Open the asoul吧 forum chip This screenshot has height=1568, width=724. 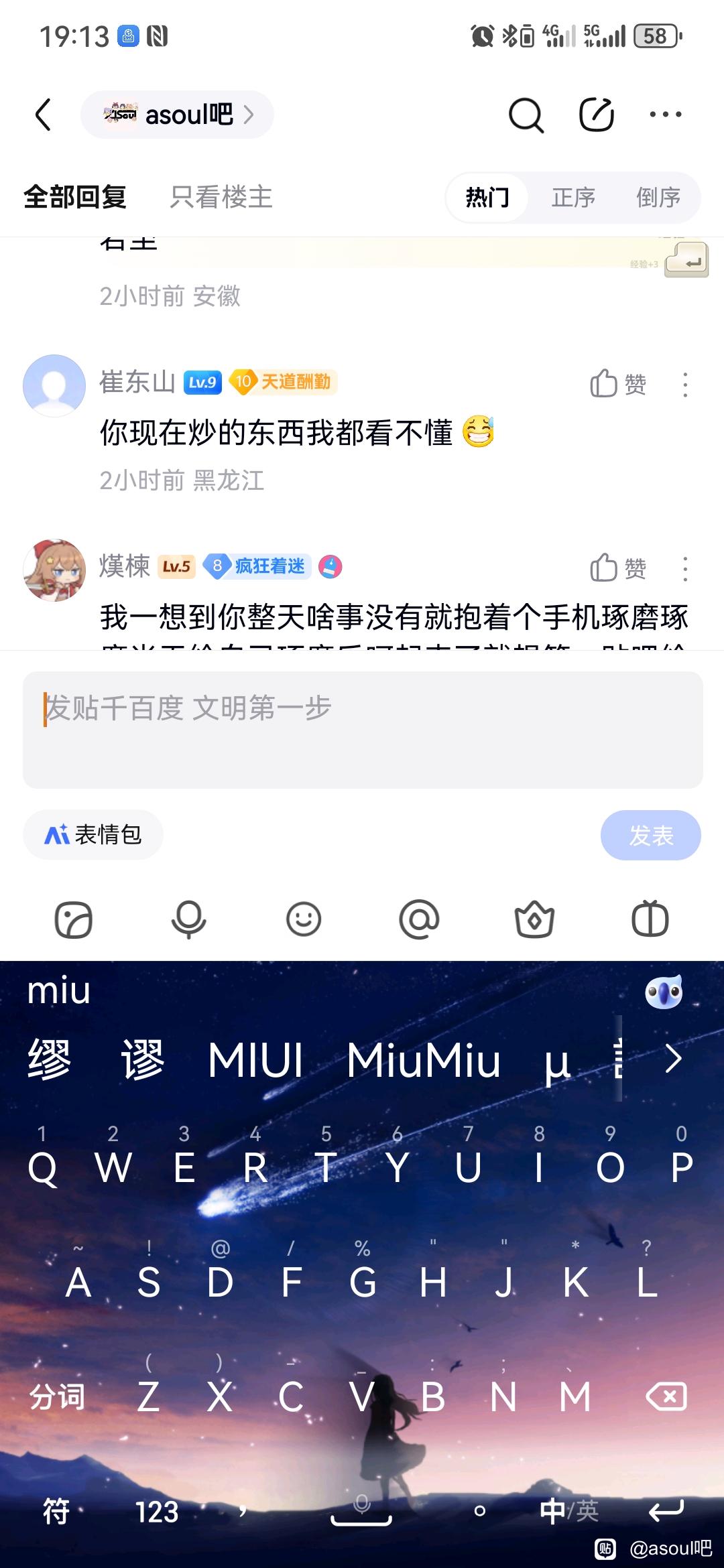(177, 115)
